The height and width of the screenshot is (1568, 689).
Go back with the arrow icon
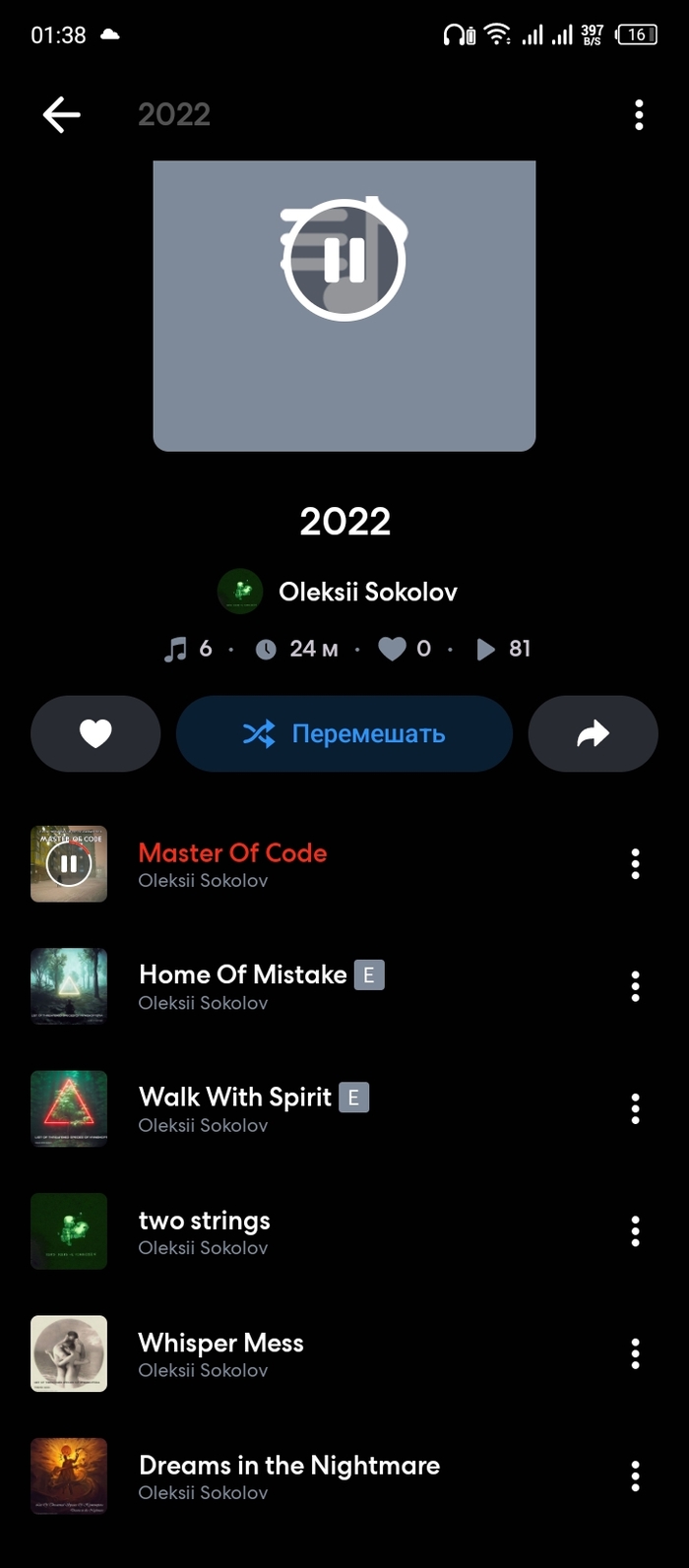(61, 115)
